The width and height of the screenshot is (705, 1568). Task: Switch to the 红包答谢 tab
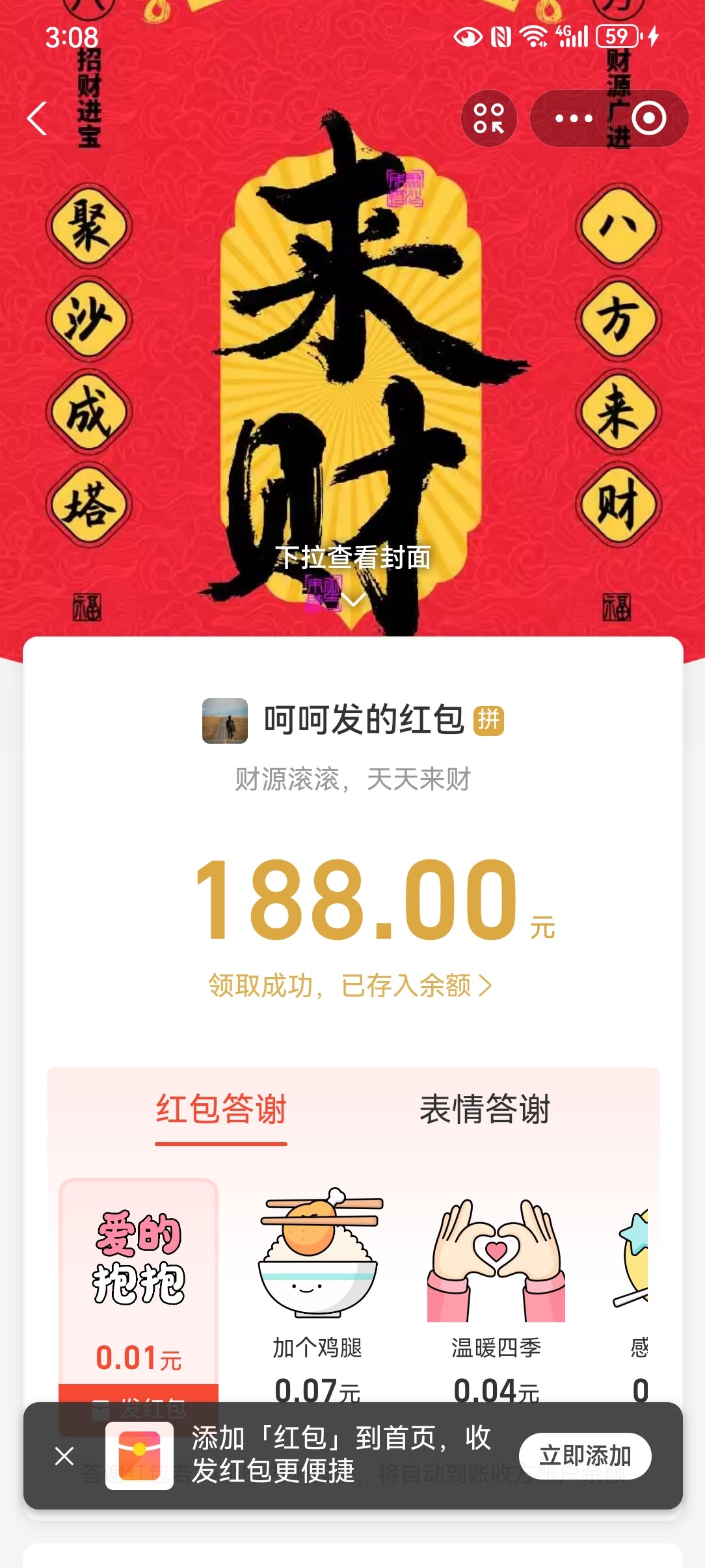221,1109
